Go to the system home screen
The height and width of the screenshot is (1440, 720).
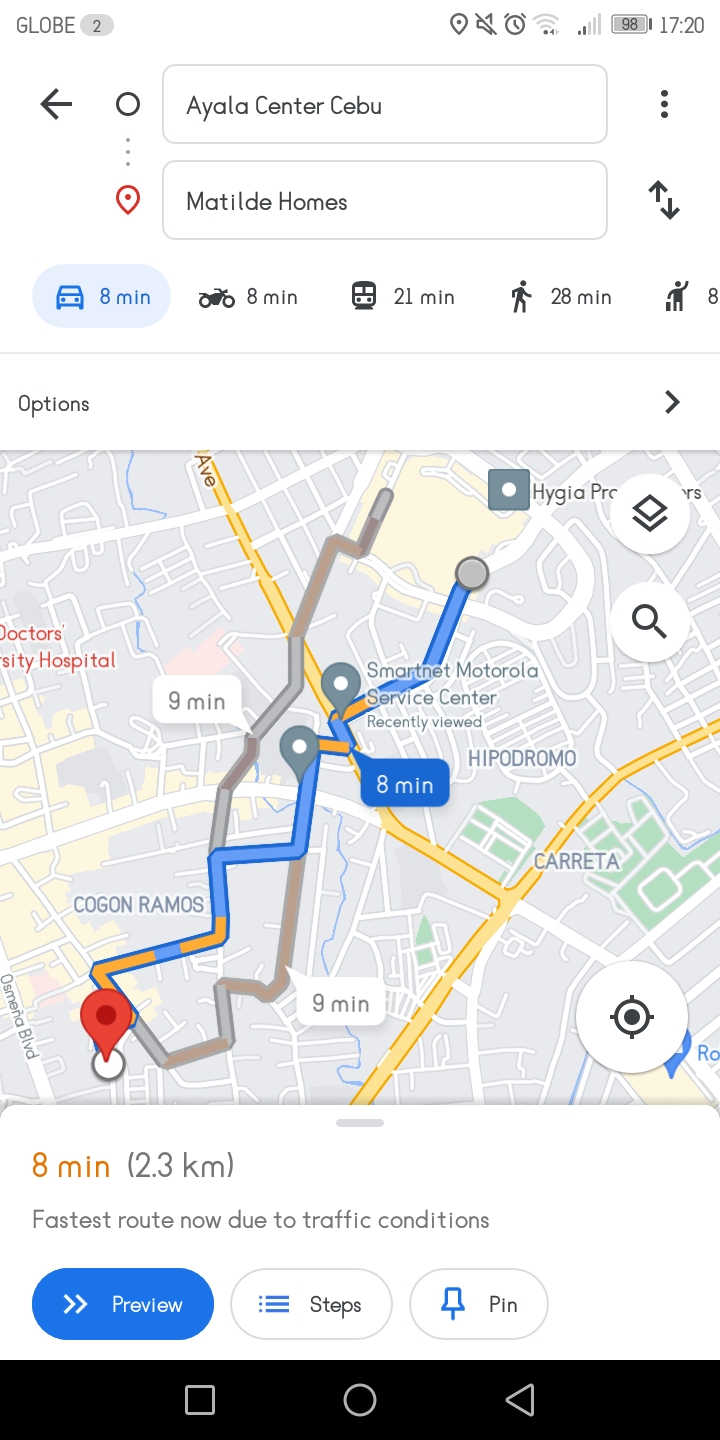[x=360, y=1400]
